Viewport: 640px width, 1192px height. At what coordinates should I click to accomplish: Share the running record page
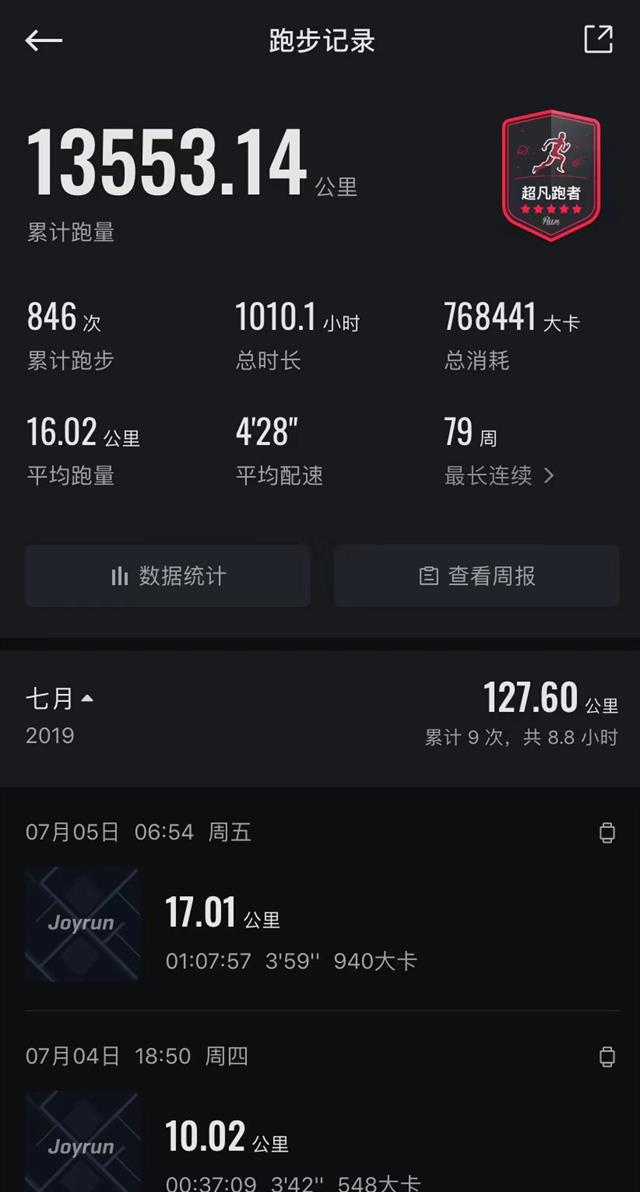coord(598,39)
